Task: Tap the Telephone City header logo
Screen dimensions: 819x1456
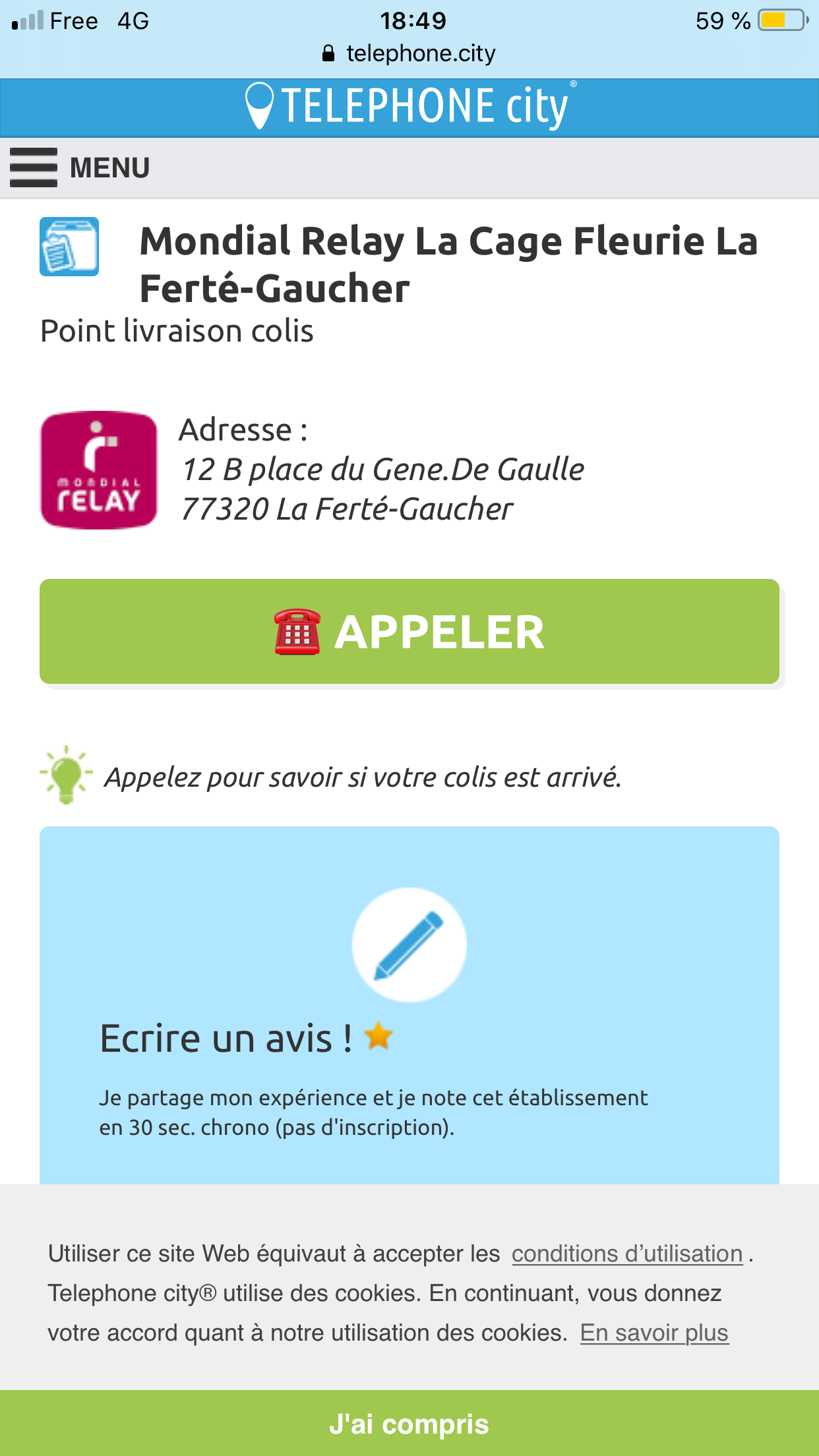Action: click(x=409, y=106)
